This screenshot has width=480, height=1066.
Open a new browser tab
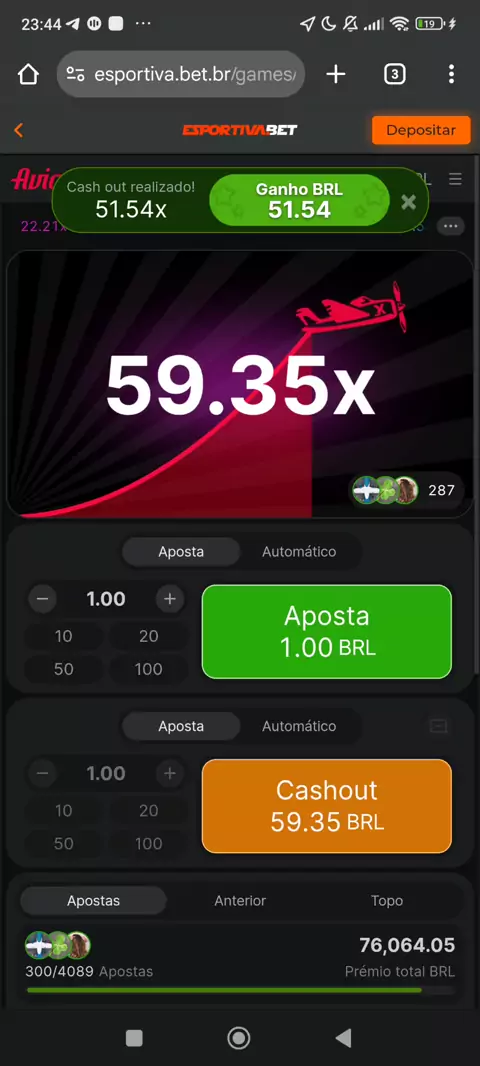[336, 74]
